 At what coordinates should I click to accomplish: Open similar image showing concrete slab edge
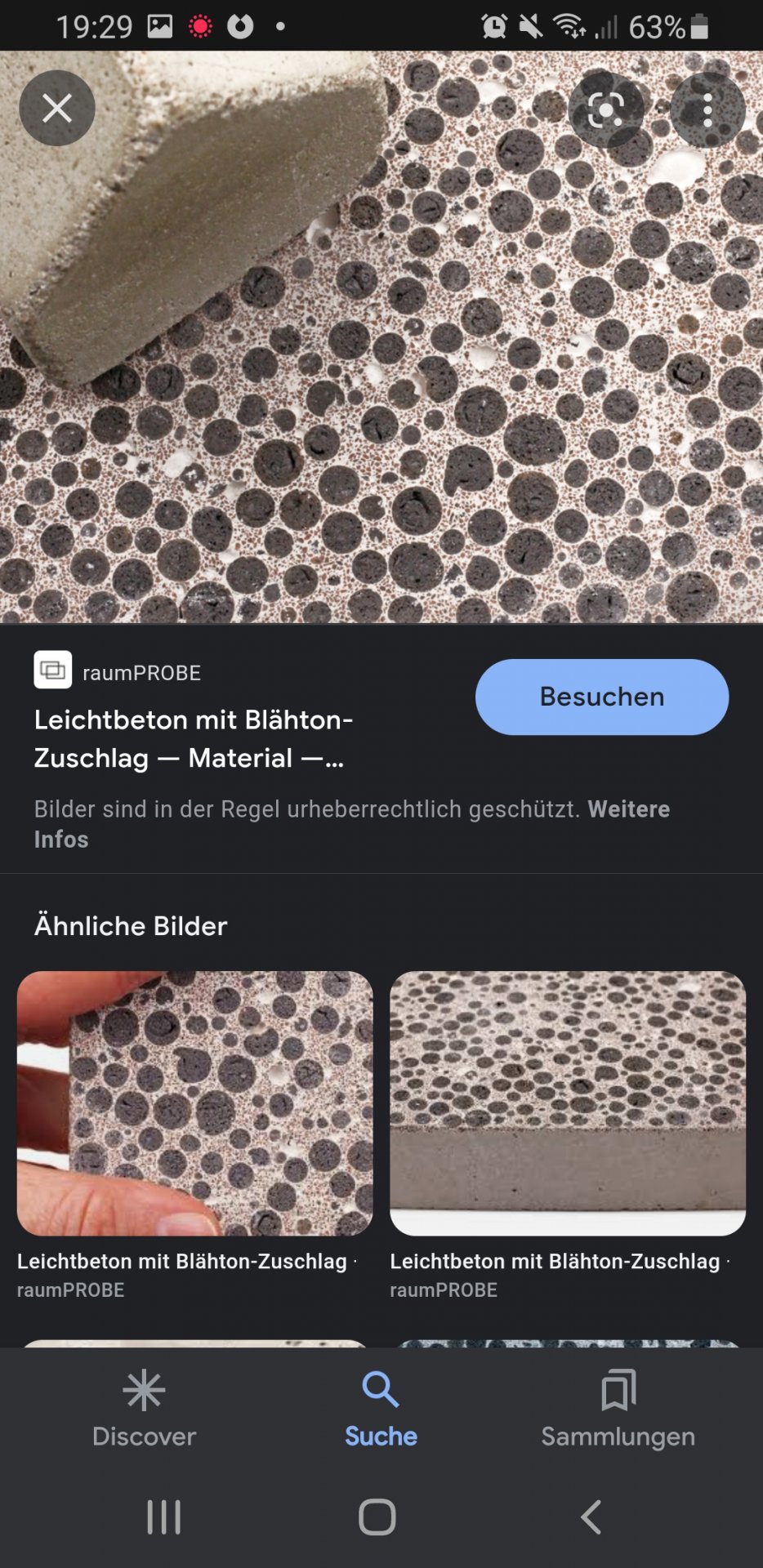click(x=567, y=1102)
